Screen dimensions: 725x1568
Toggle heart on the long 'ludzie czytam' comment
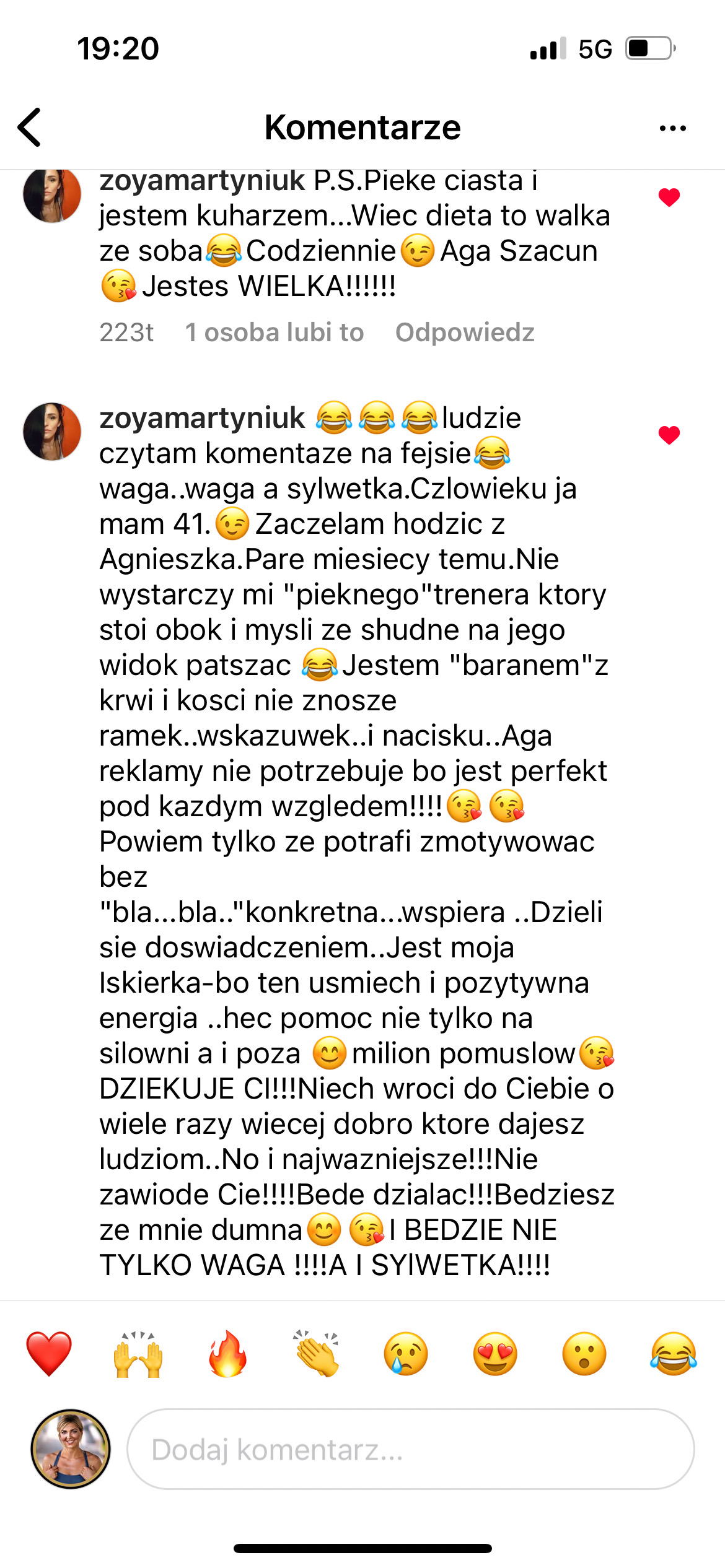coord(669,435)
